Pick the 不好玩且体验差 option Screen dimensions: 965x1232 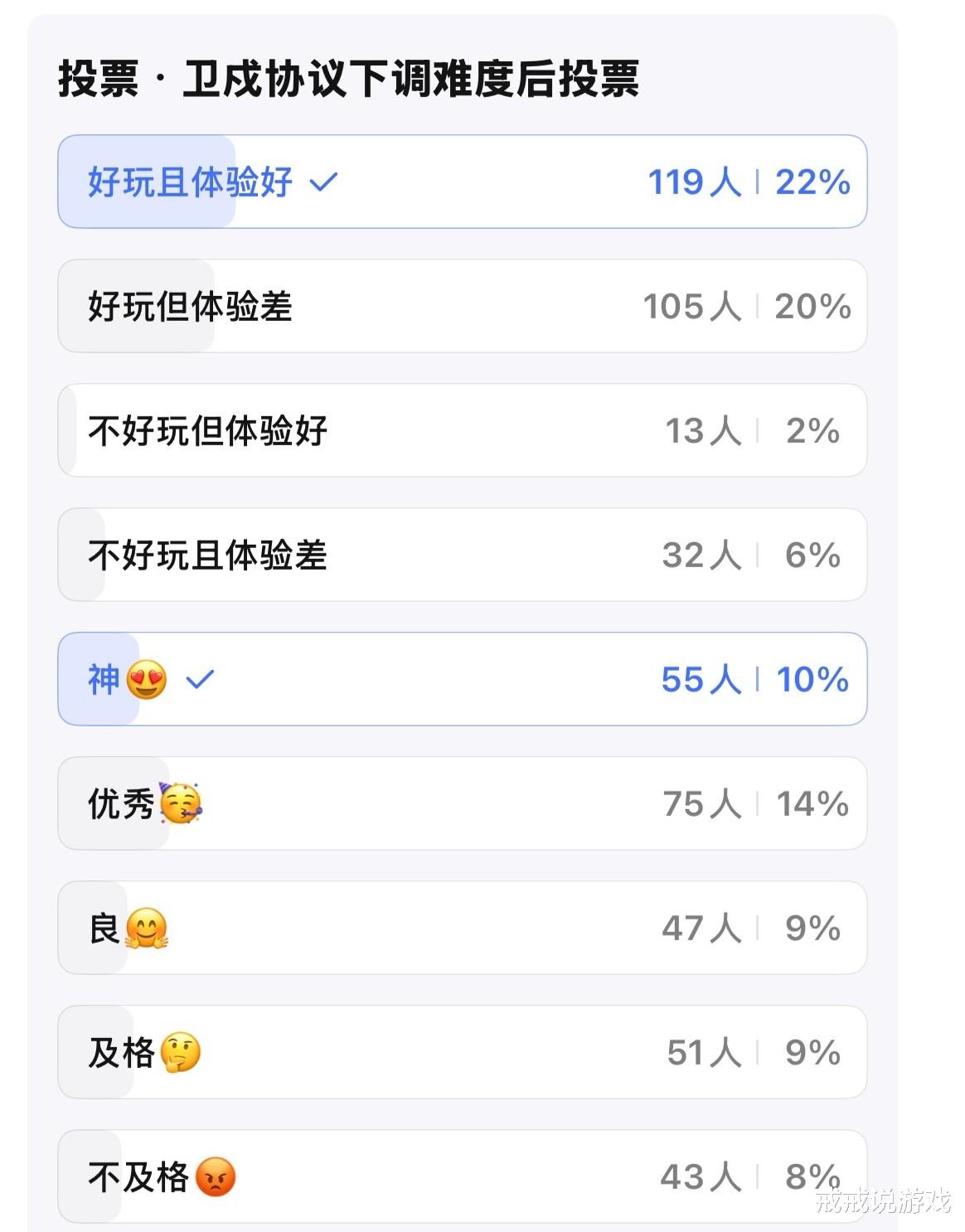click(462, 555)
